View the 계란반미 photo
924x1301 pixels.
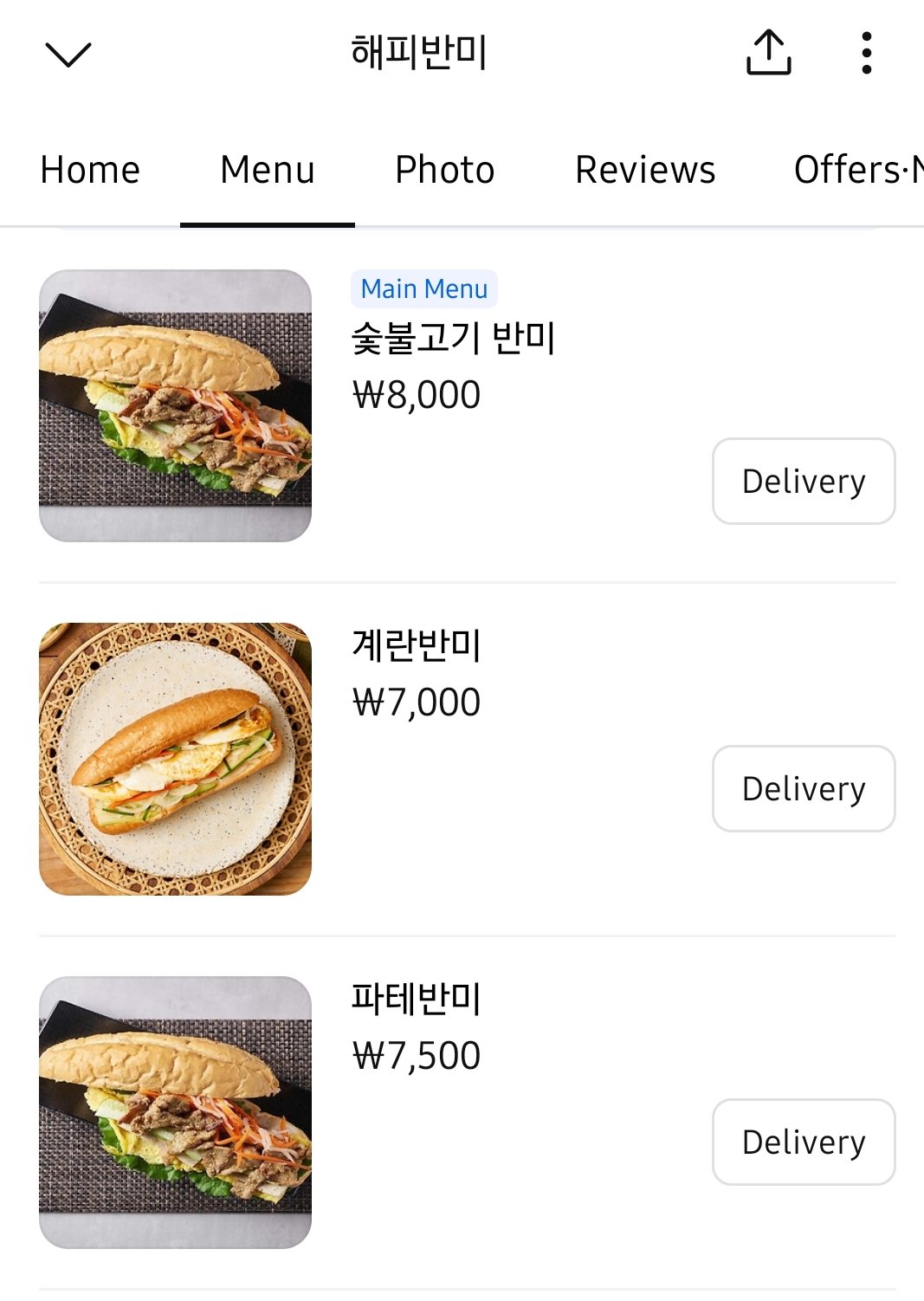(x=175, y=759)
